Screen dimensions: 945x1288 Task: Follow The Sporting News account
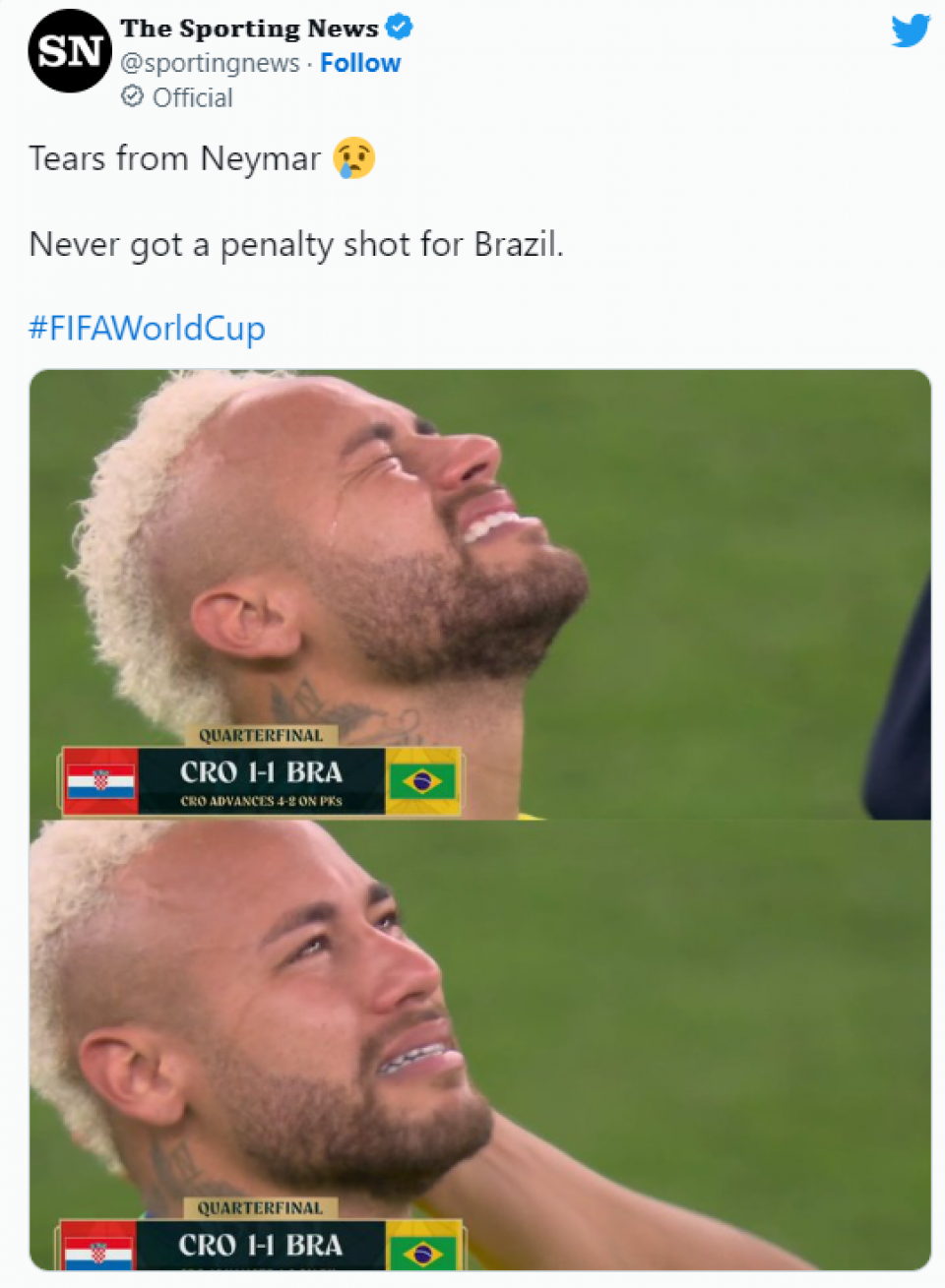click(360, 63)
